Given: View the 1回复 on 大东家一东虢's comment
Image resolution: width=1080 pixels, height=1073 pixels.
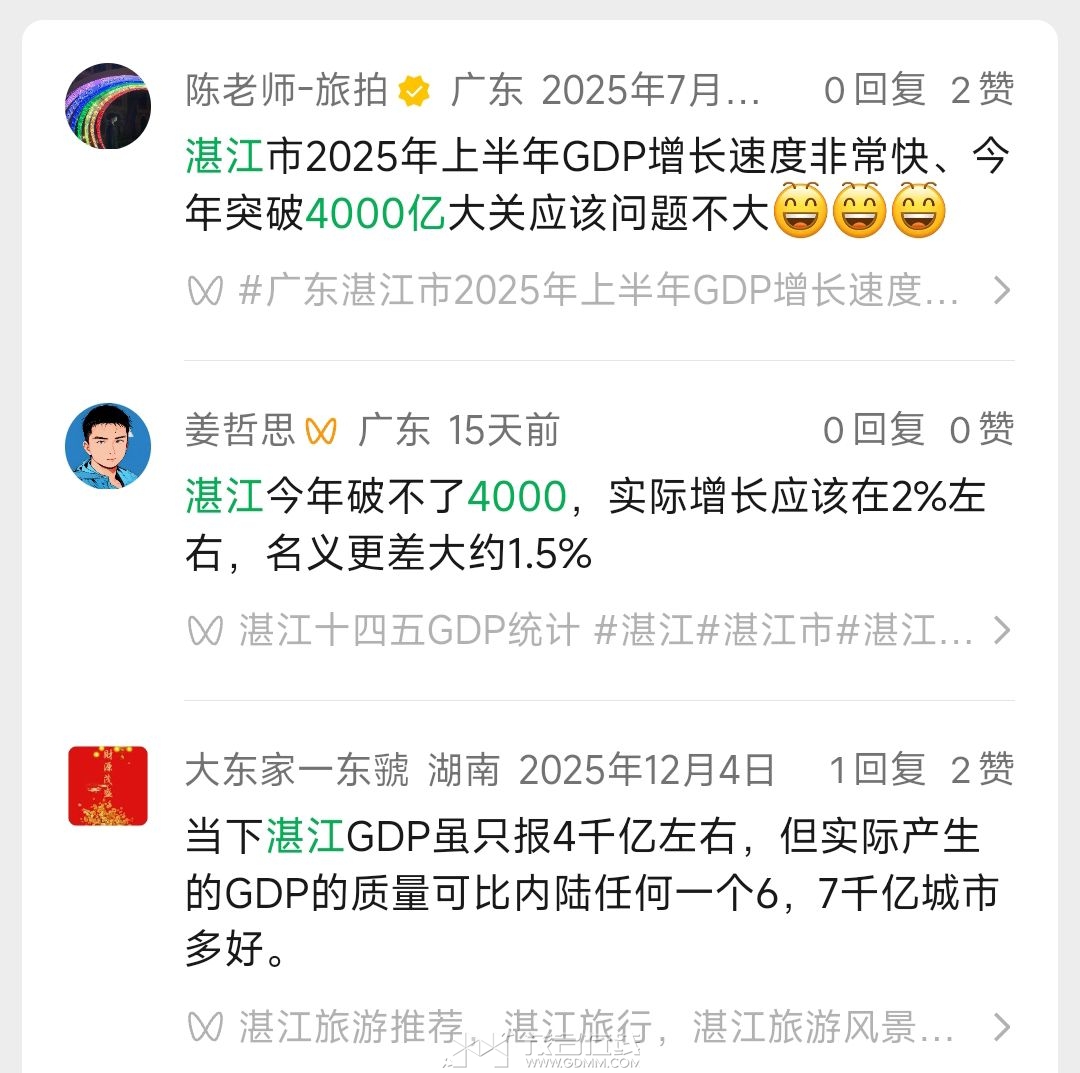Looking at the screenshot, I should click(877, 770).
